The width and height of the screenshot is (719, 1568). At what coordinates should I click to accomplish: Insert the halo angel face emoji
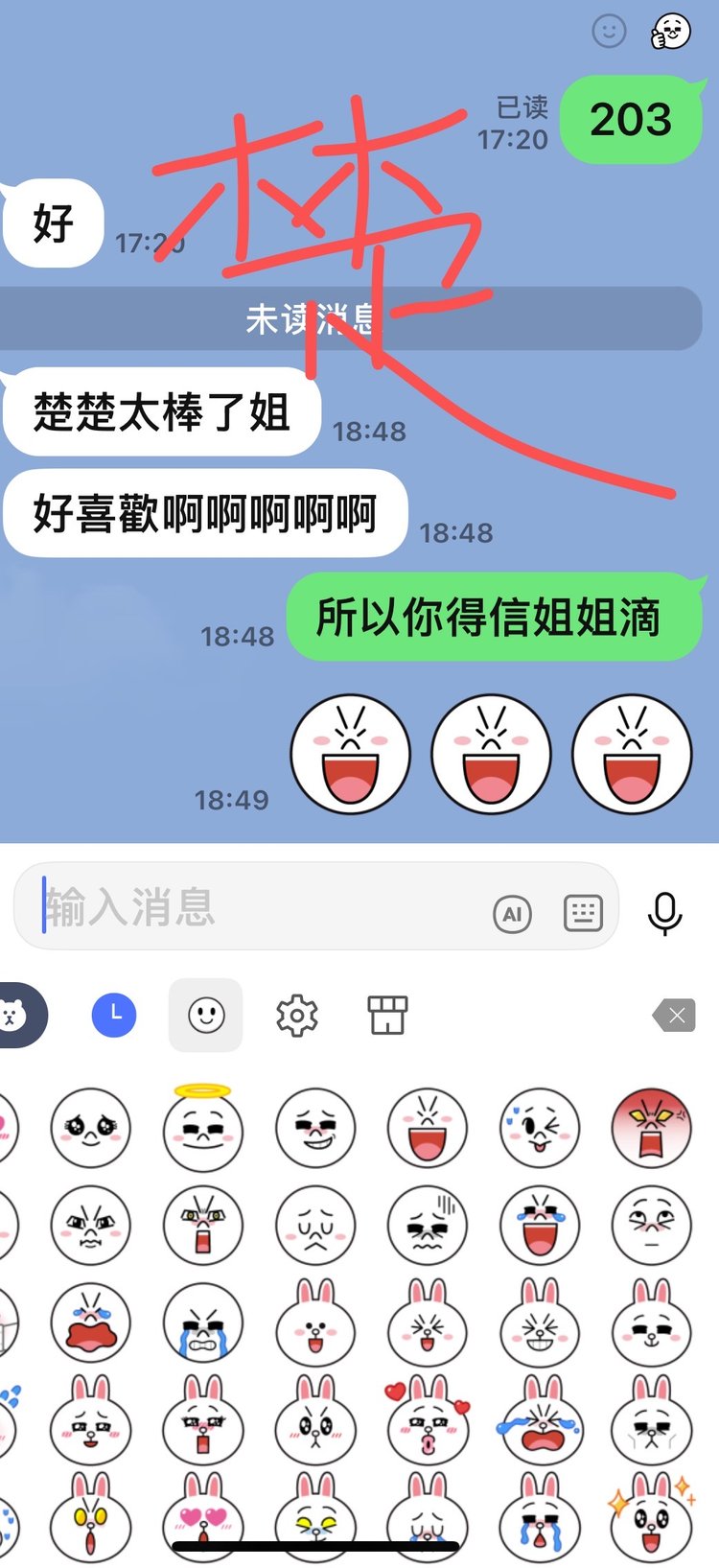(x=203, y=1128)
